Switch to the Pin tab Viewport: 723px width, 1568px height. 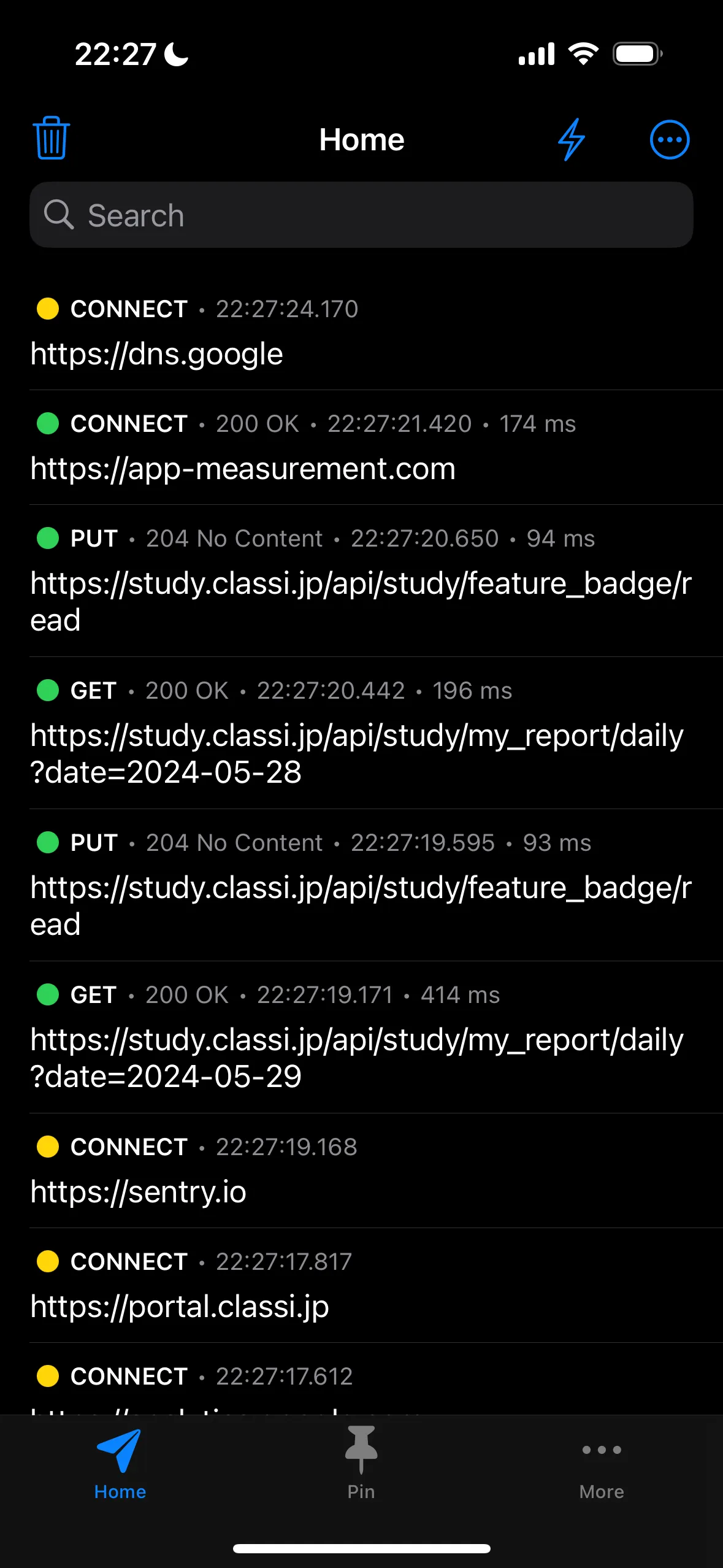click(361, 1464)
